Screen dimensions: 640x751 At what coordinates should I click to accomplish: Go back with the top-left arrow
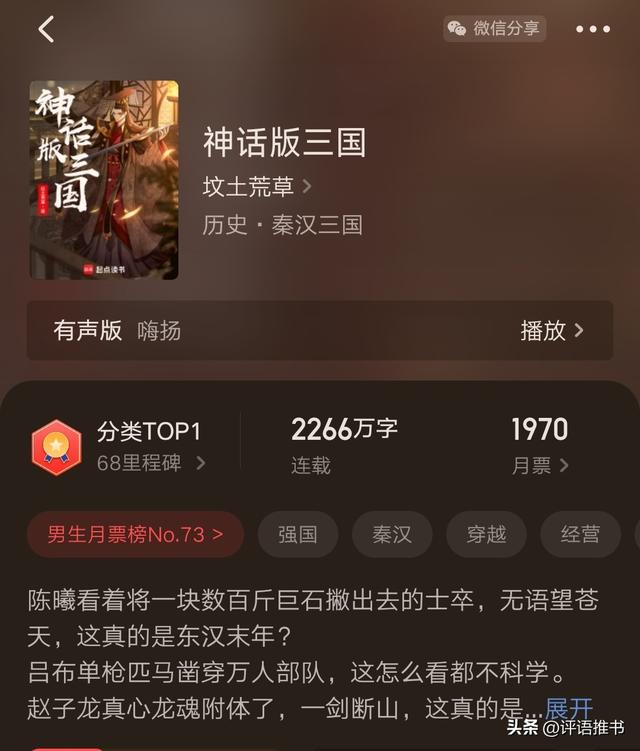46,29
